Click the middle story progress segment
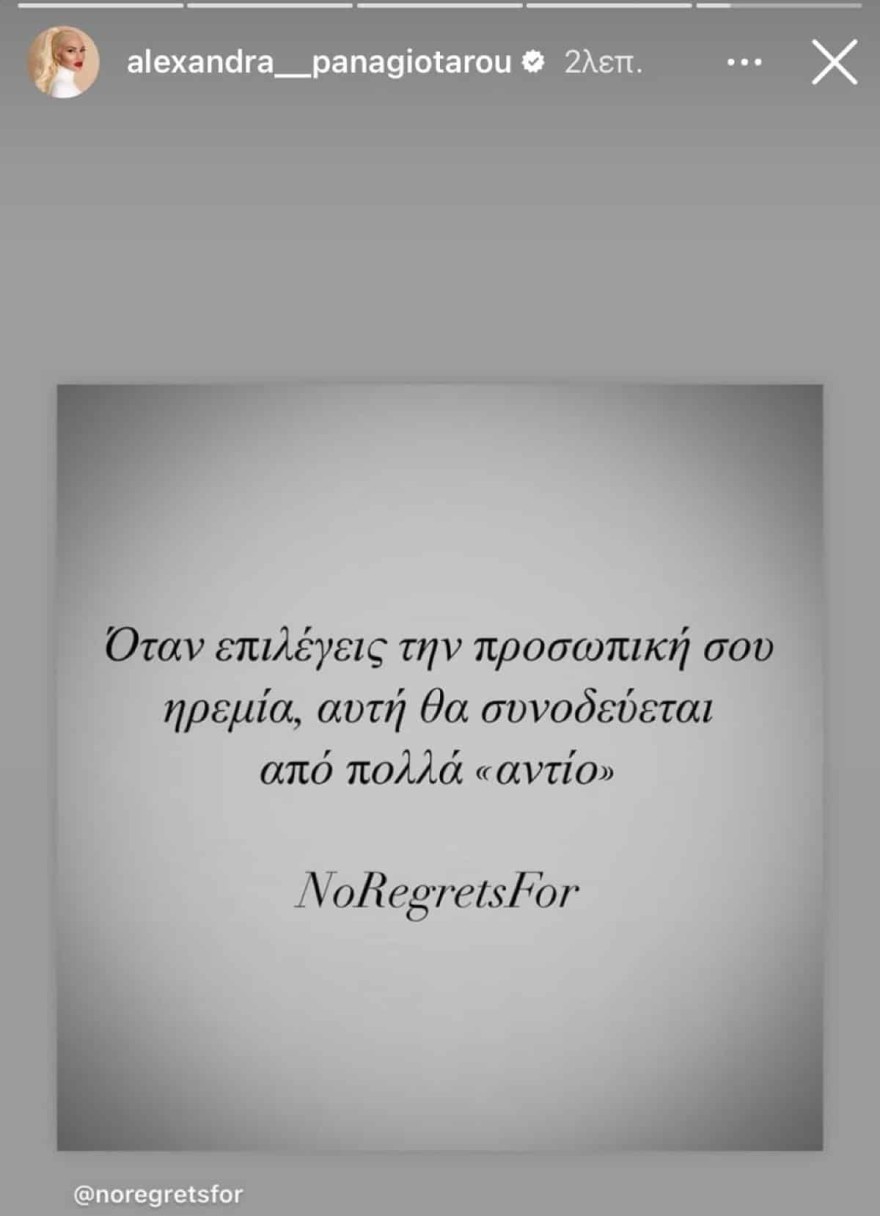Viewport: 880px width, 1216px height. click(x=440, y=8)
